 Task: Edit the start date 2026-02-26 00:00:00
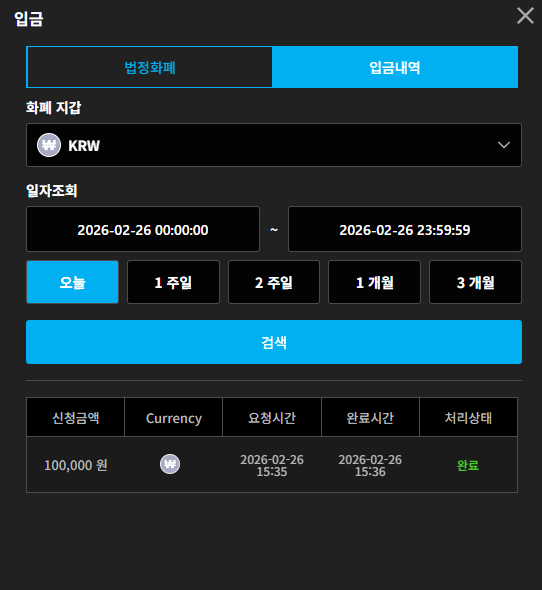click(x=143, y=229)
